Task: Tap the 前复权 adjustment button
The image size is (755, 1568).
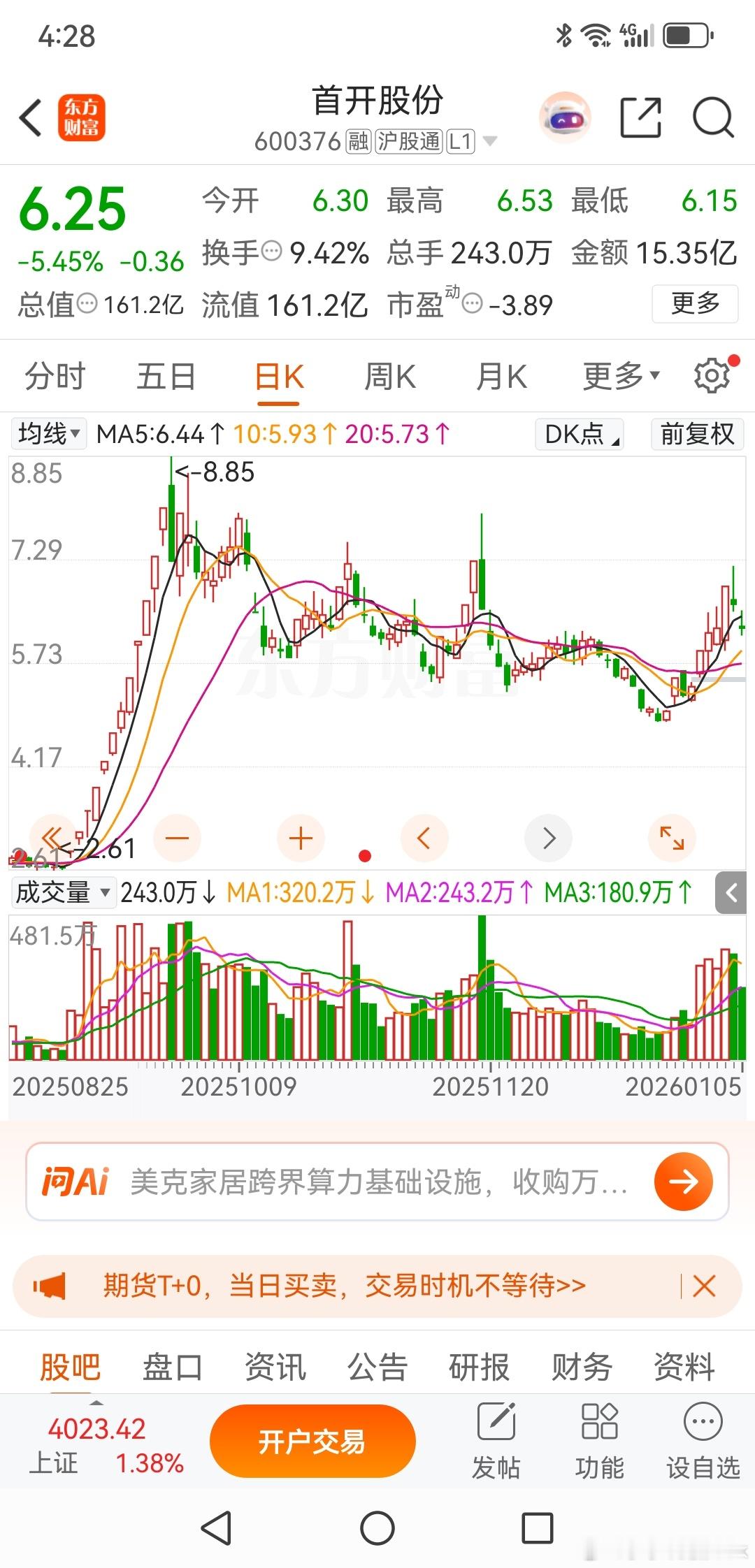Action: click(x=697, y=434)
